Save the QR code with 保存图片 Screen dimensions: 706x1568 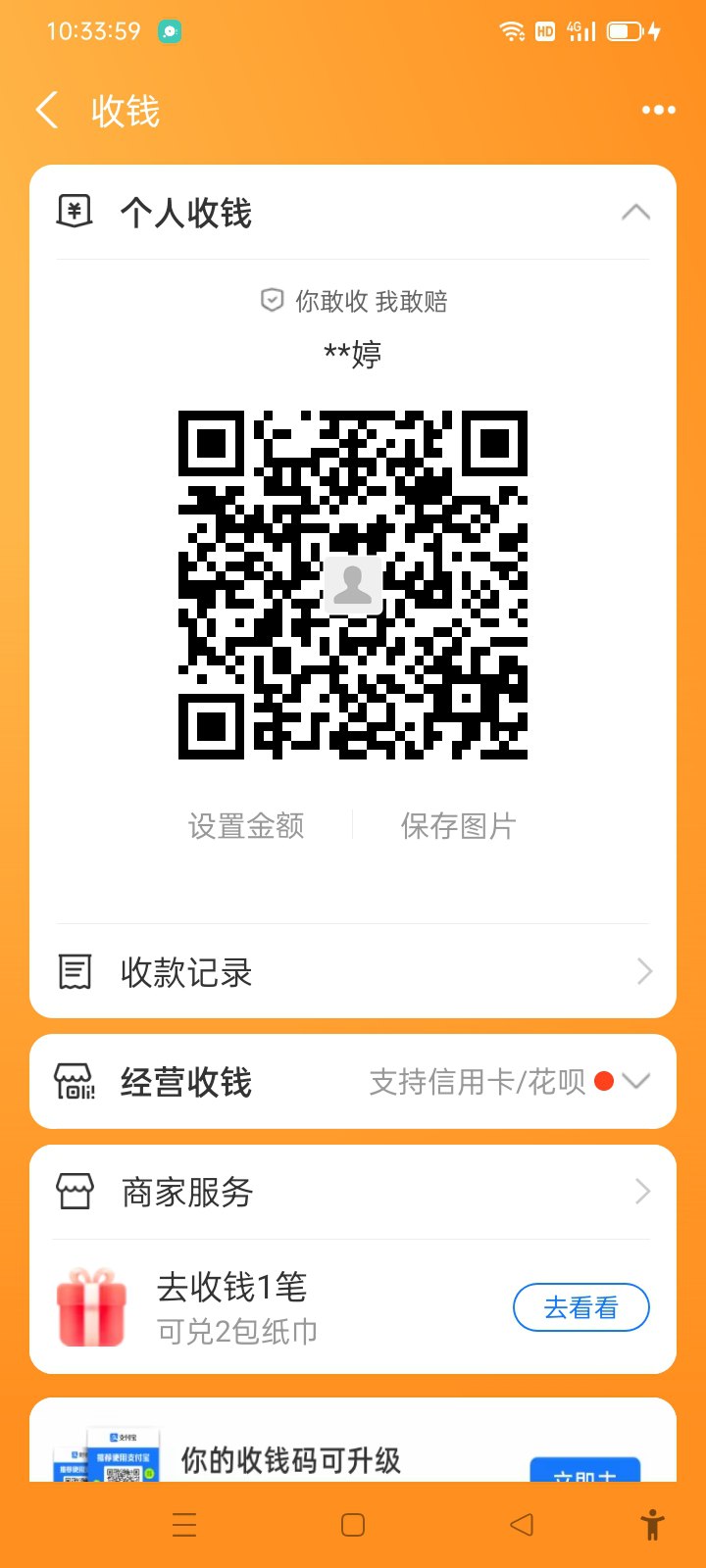pos(458,826)
